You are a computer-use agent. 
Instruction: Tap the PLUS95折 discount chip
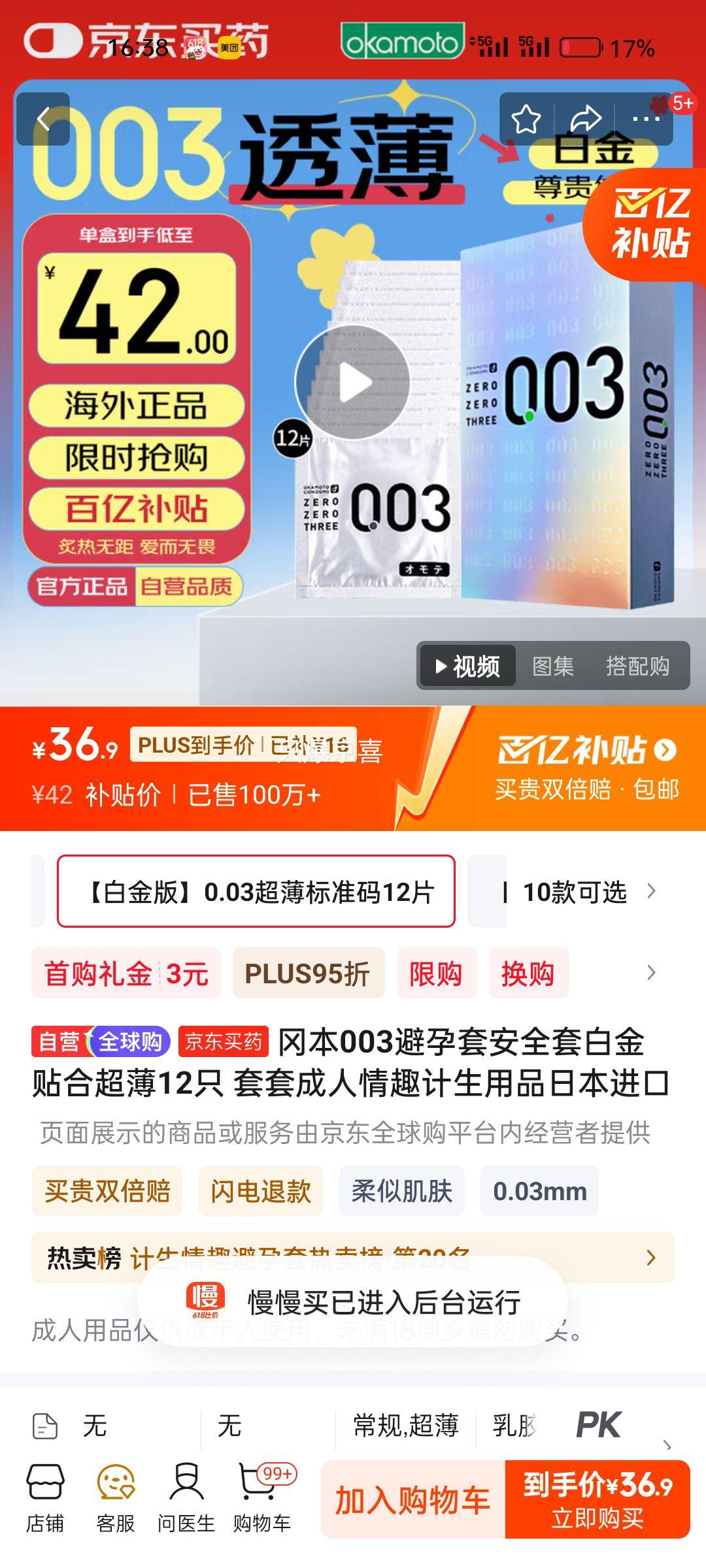(308, 973)
